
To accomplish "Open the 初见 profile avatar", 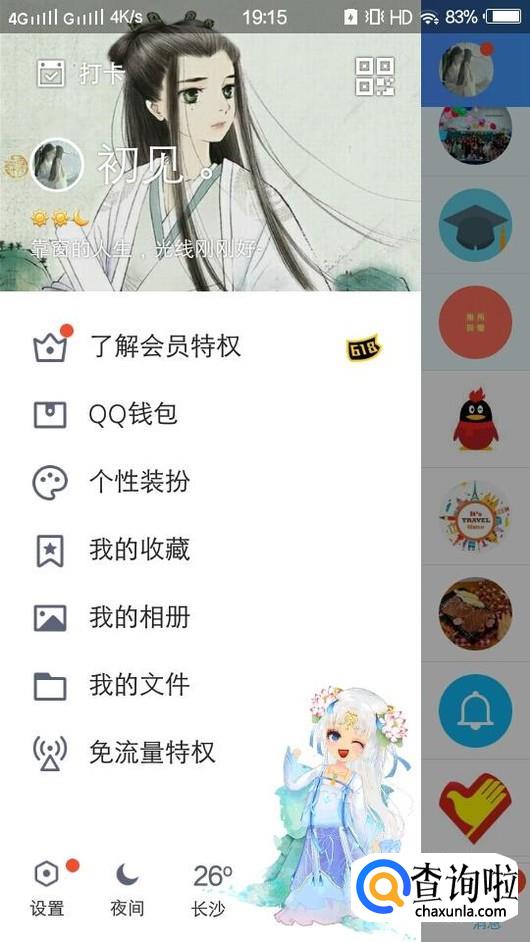I will click(56, 165).
